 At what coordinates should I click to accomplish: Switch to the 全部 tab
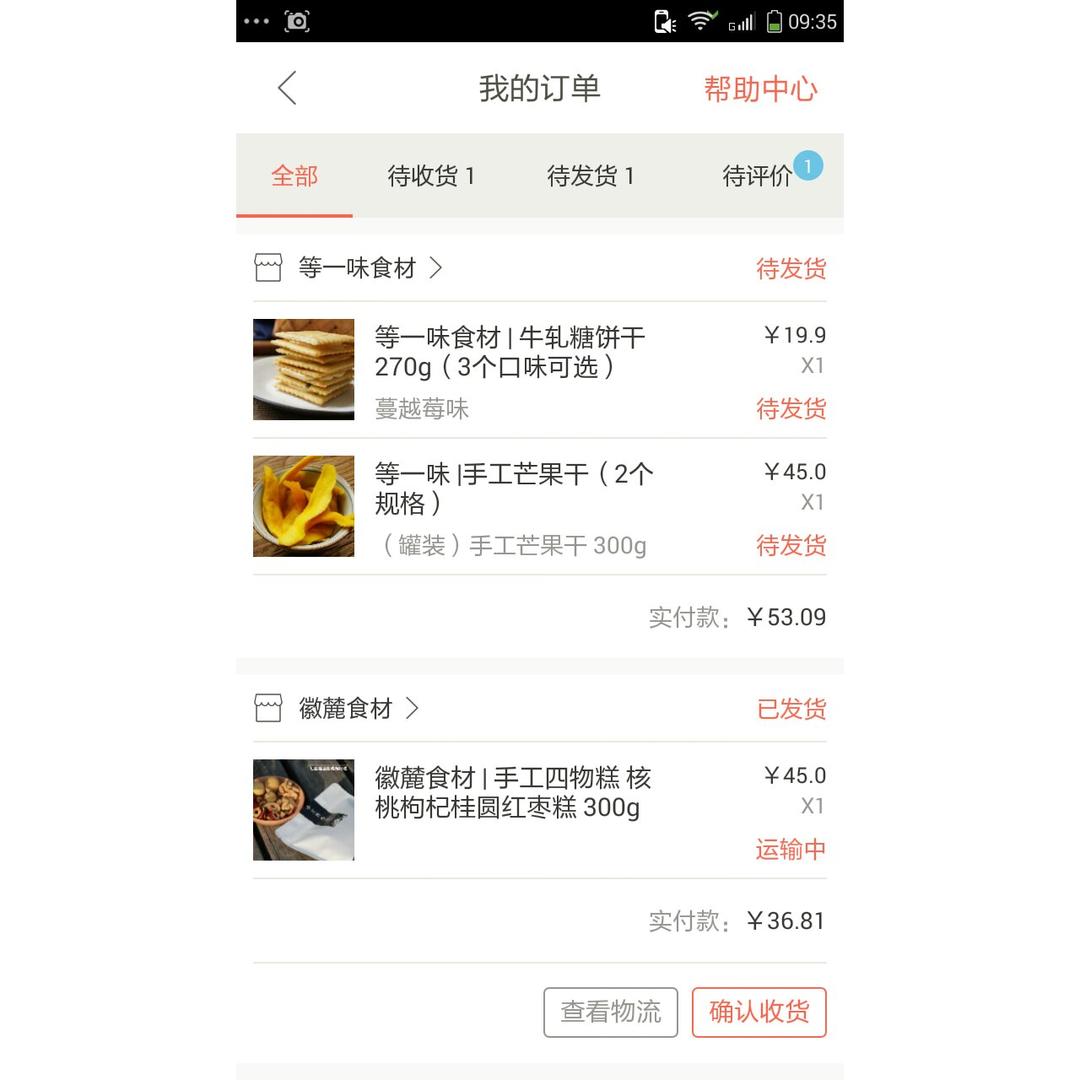coord(294,176)
